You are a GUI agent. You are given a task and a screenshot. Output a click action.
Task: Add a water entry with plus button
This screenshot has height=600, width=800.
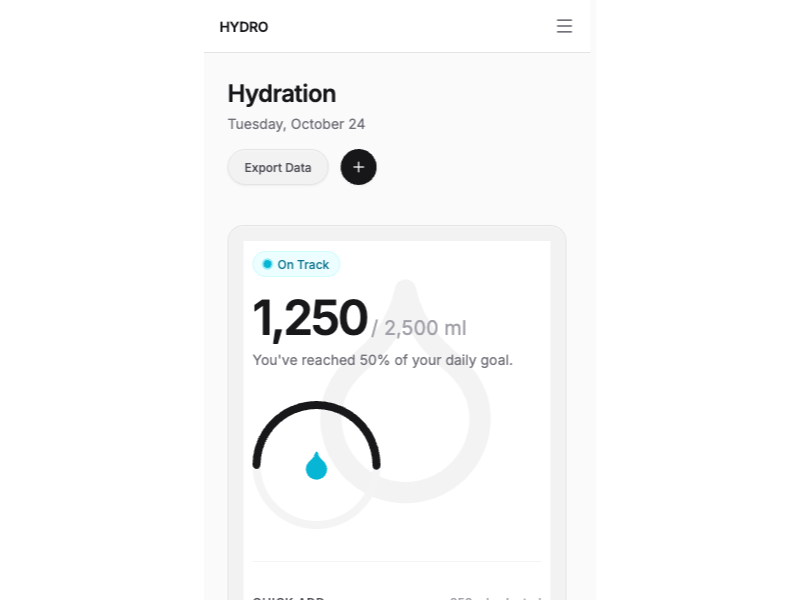coord(358,167)
